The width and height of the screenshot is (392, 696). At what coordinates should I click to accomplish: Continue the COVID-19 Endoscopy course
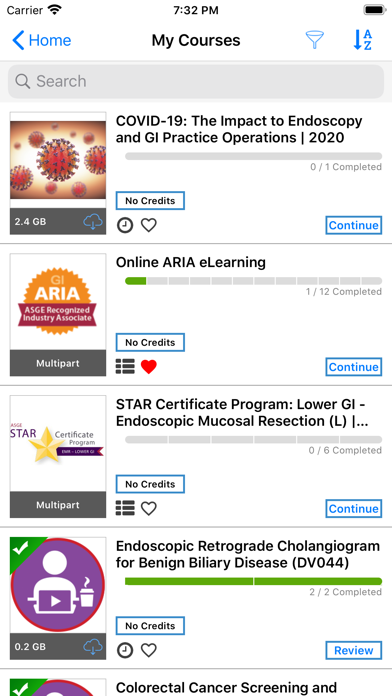353,225
